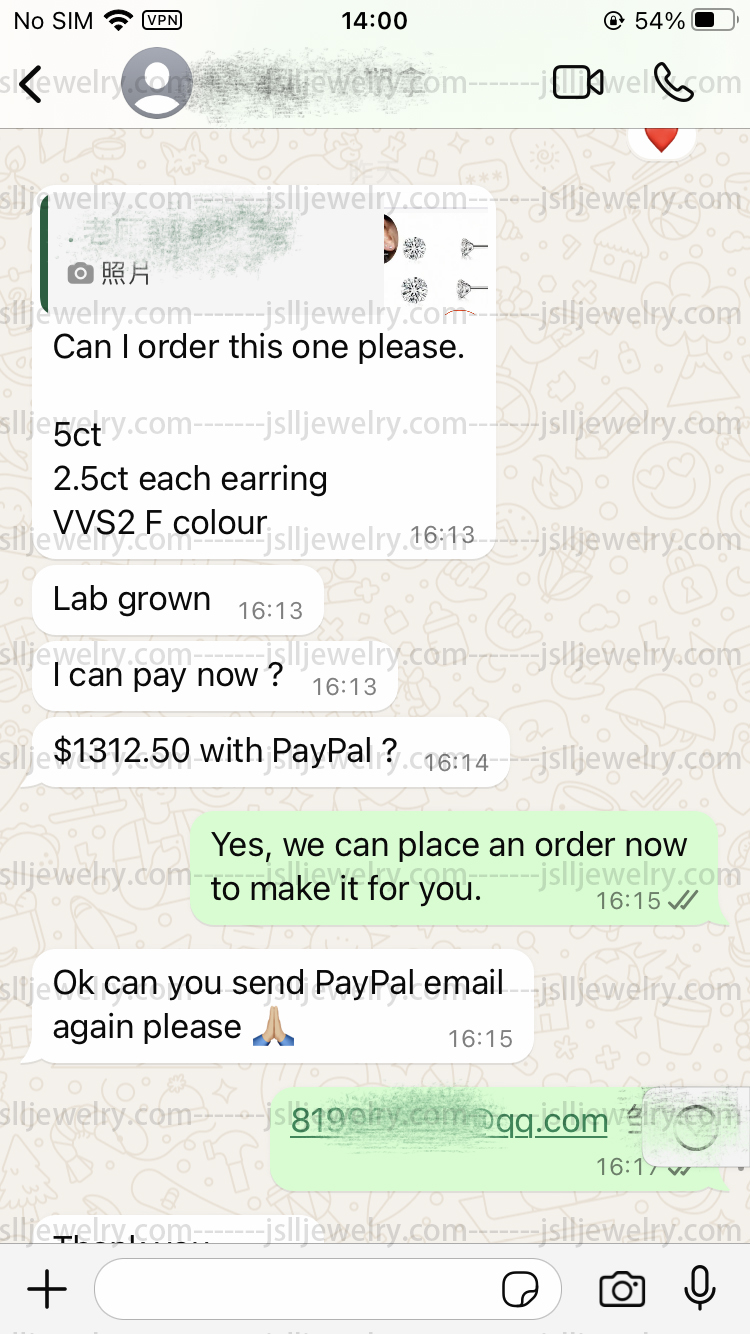Open the sticker picker
The height and width of the screenshot is (1334, 750).
(x=520, y=1290)
